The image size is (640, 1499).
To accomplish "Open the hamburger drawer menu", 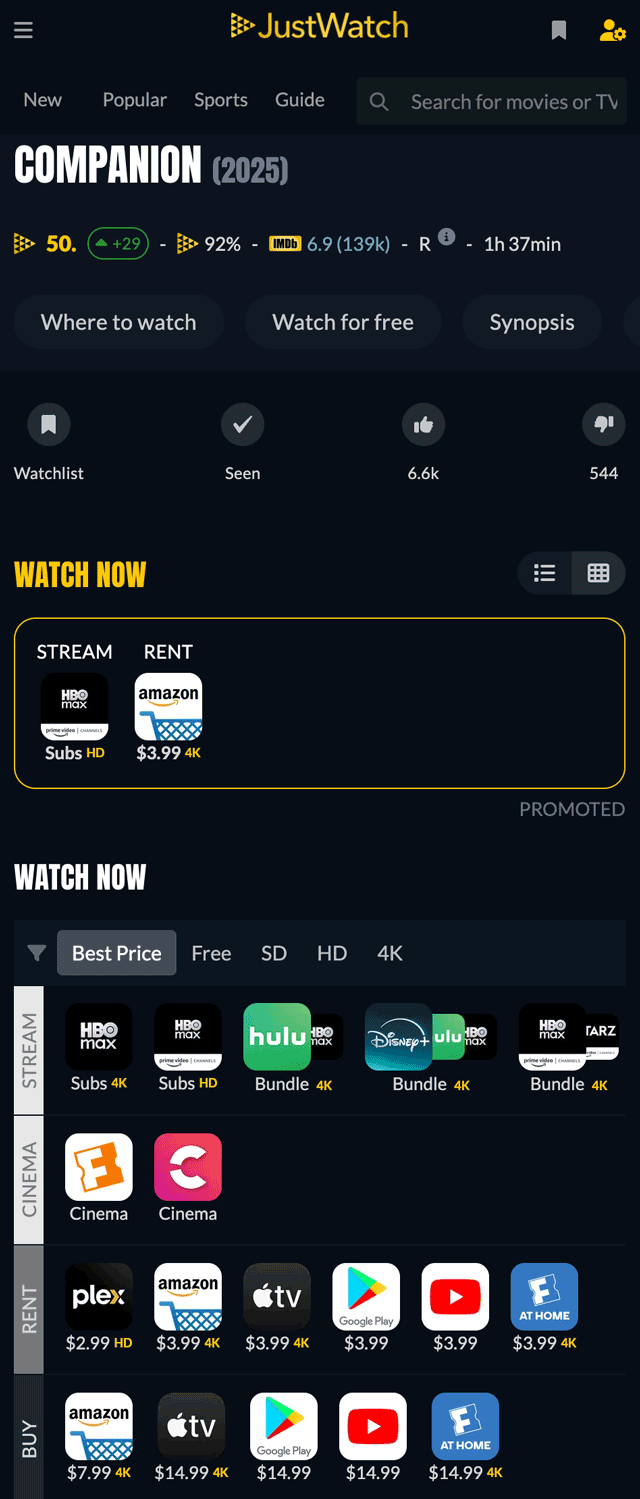I will 23,30.
